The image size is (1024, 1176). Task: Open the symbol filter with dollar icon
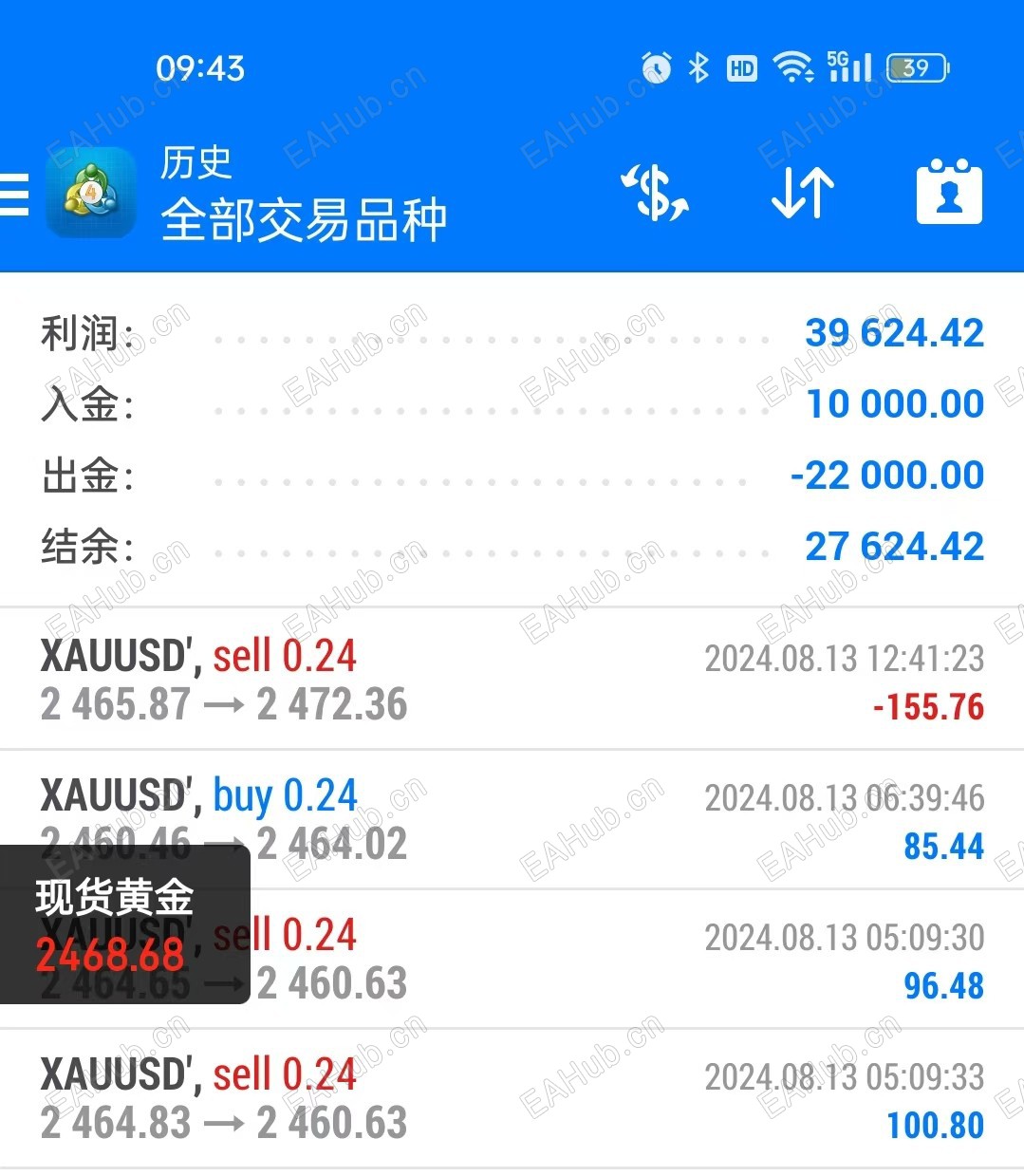[x=654, y=193]
